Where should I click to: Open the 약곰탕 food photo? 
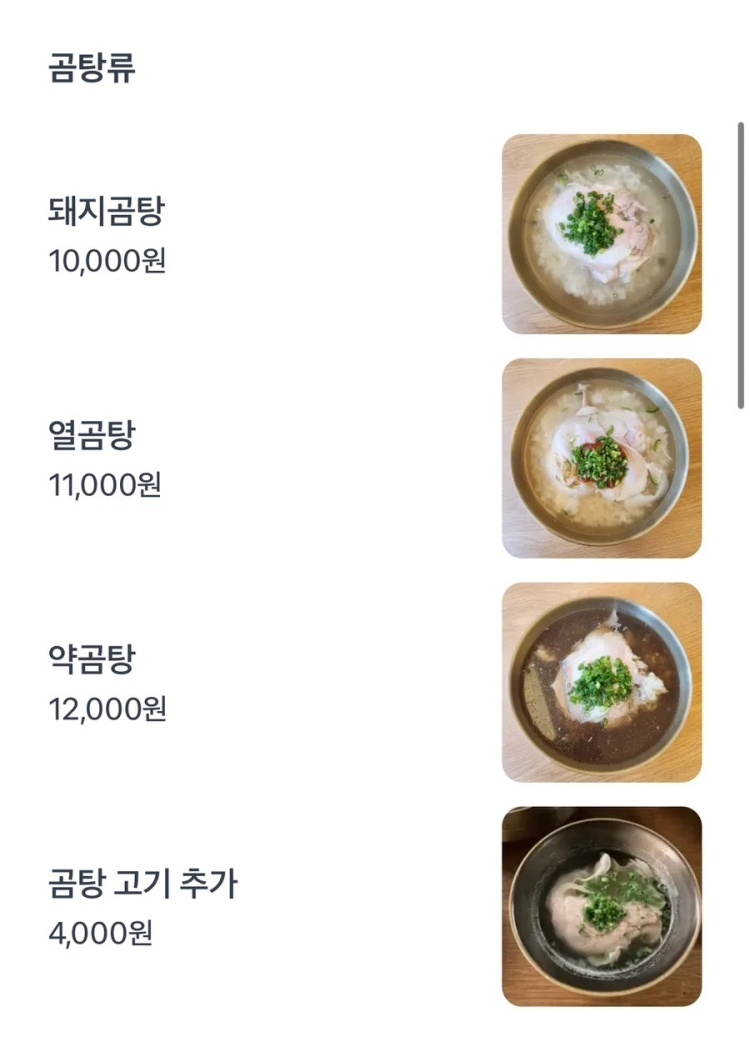click(598, 683)
